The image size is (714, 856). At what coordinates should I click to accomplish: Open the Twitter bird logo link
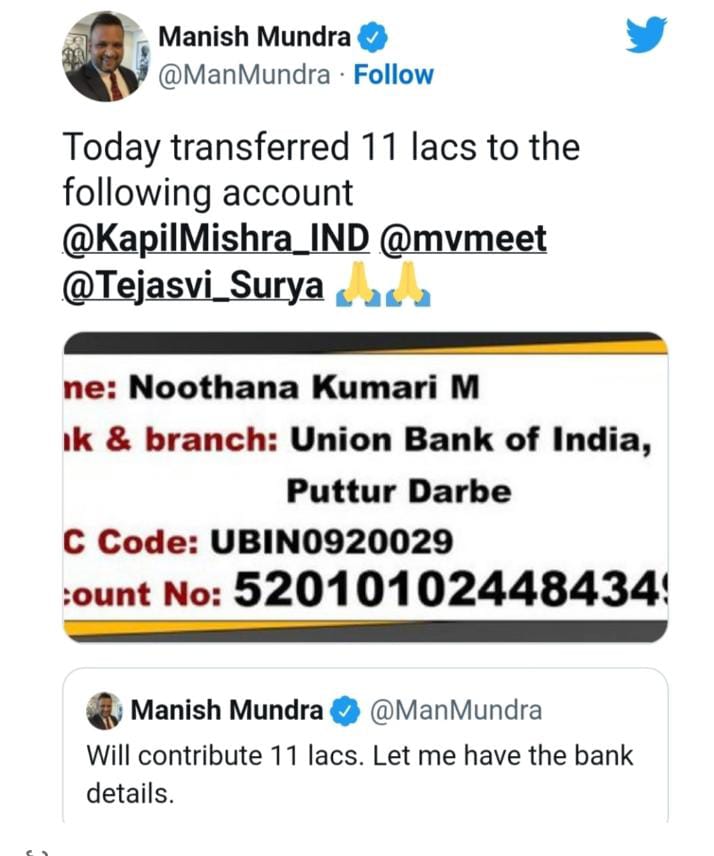646,38
